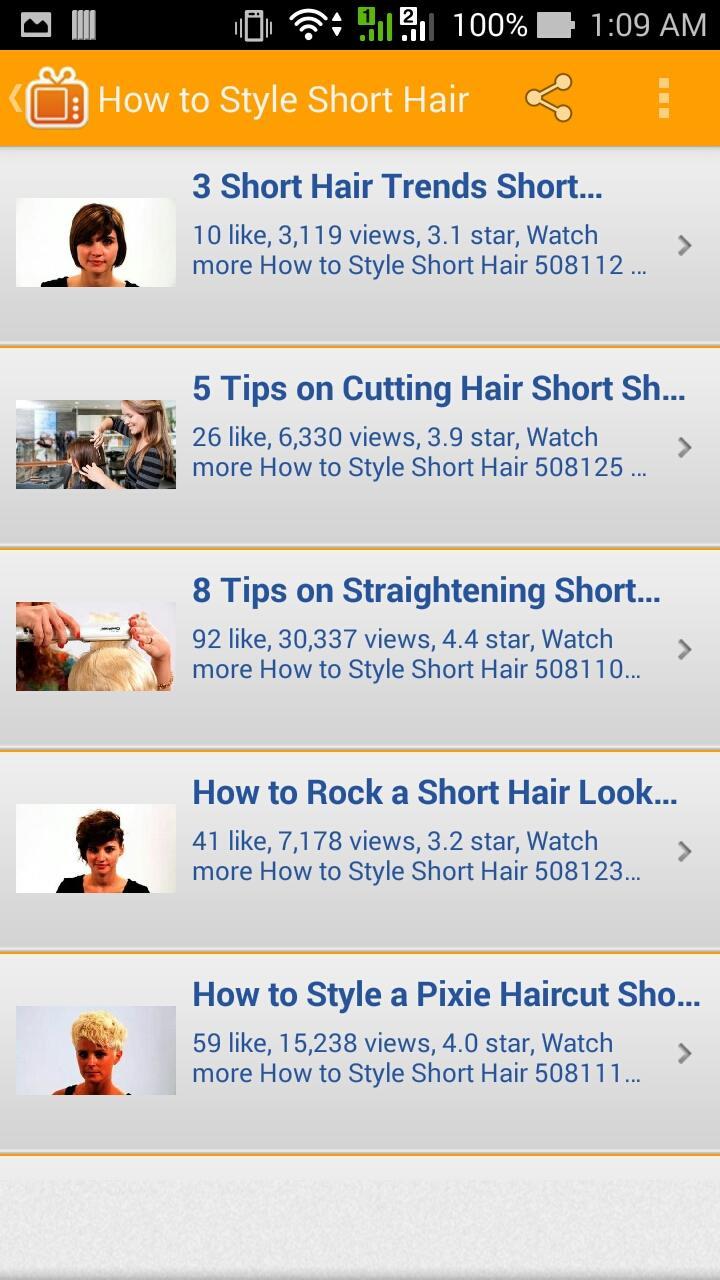Tap the hair straightening video thumbnail

[x=95, y=647]
